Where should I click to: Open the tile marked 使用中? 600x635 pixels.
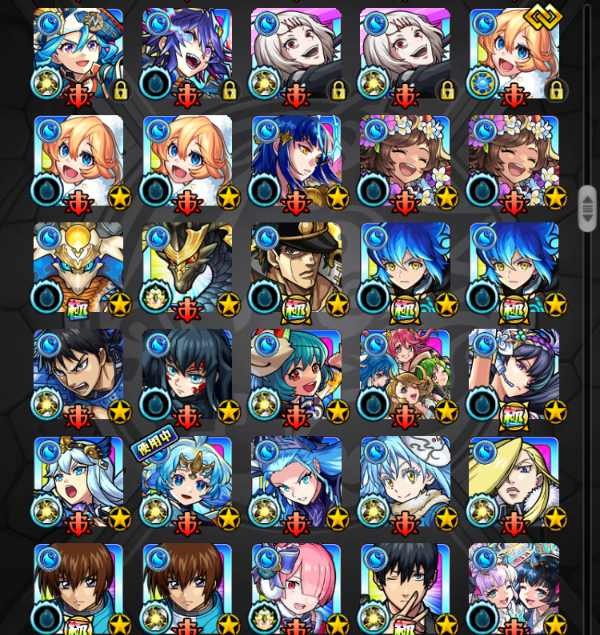coord(187,482)
